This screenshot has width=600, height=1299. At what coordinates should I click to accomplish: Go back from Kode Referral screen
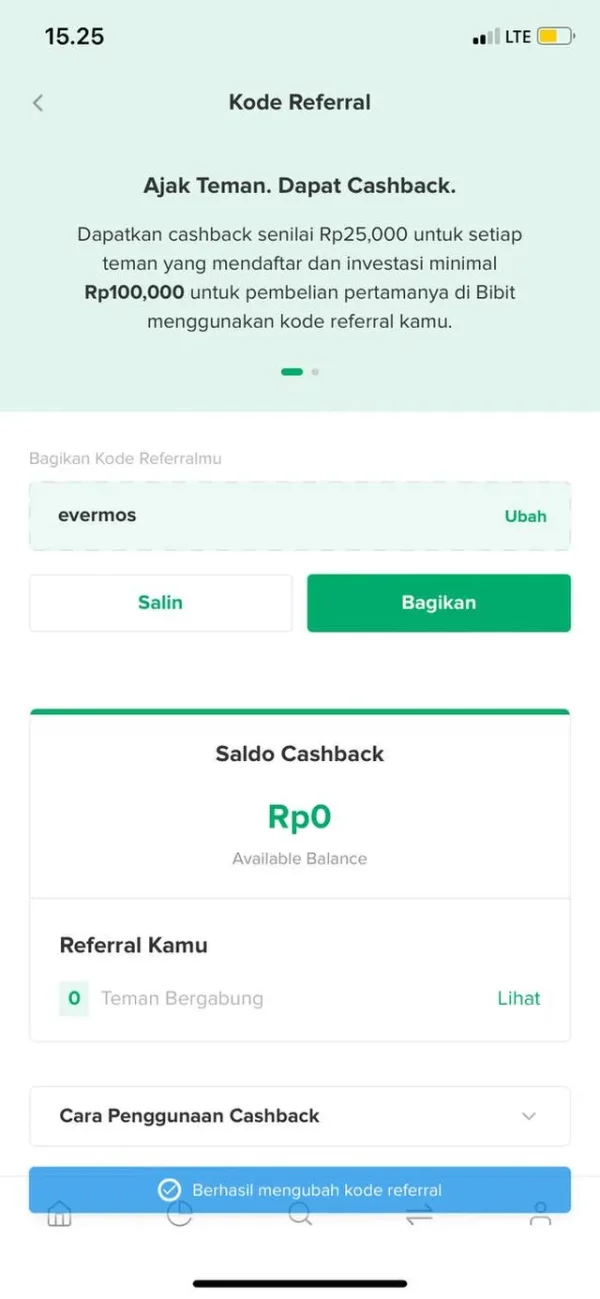(x=38, y=102)
